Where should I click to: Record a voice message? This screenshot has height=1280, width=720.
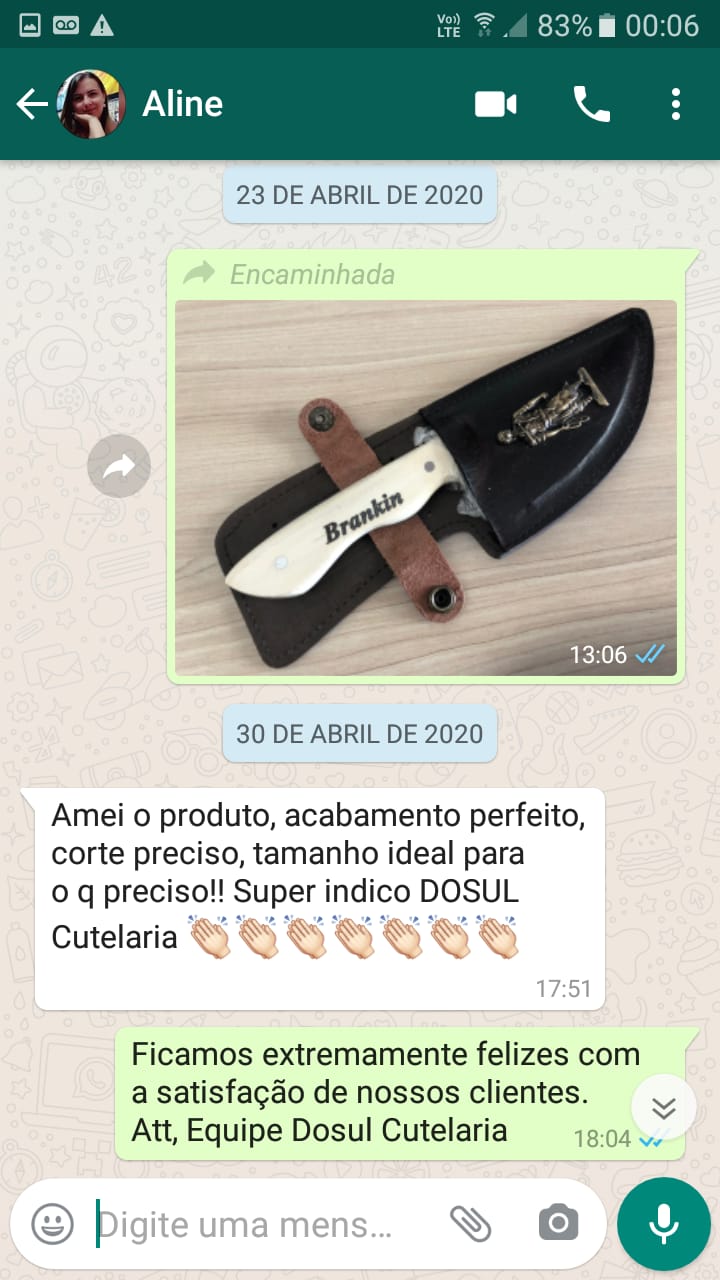pyautogui.click(x=663, y=1223)
